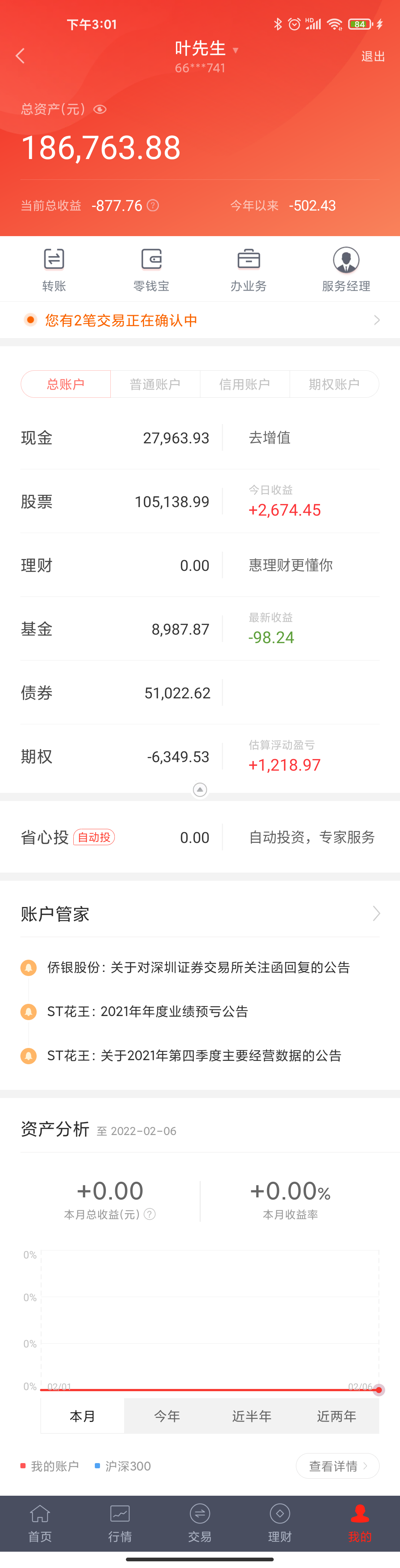The height and width of the screenshot is (1568, 400).
Task: Hide total assets with the eye icon
Action: pos(100,110)
